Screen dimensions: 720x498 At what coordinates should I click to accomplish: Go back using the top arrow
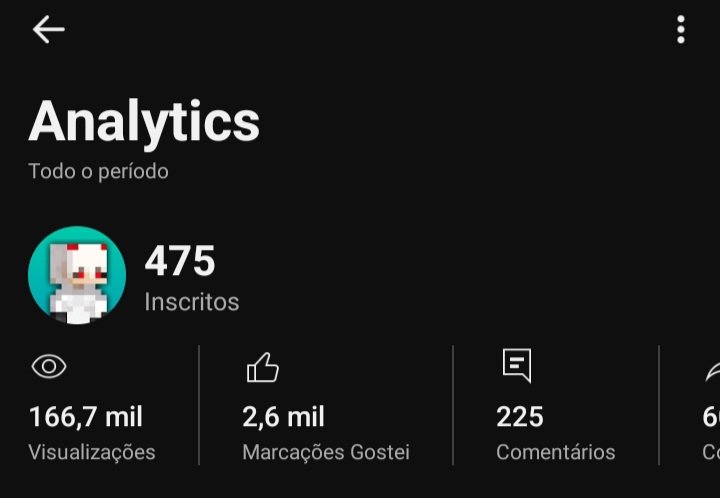point(48,30)
